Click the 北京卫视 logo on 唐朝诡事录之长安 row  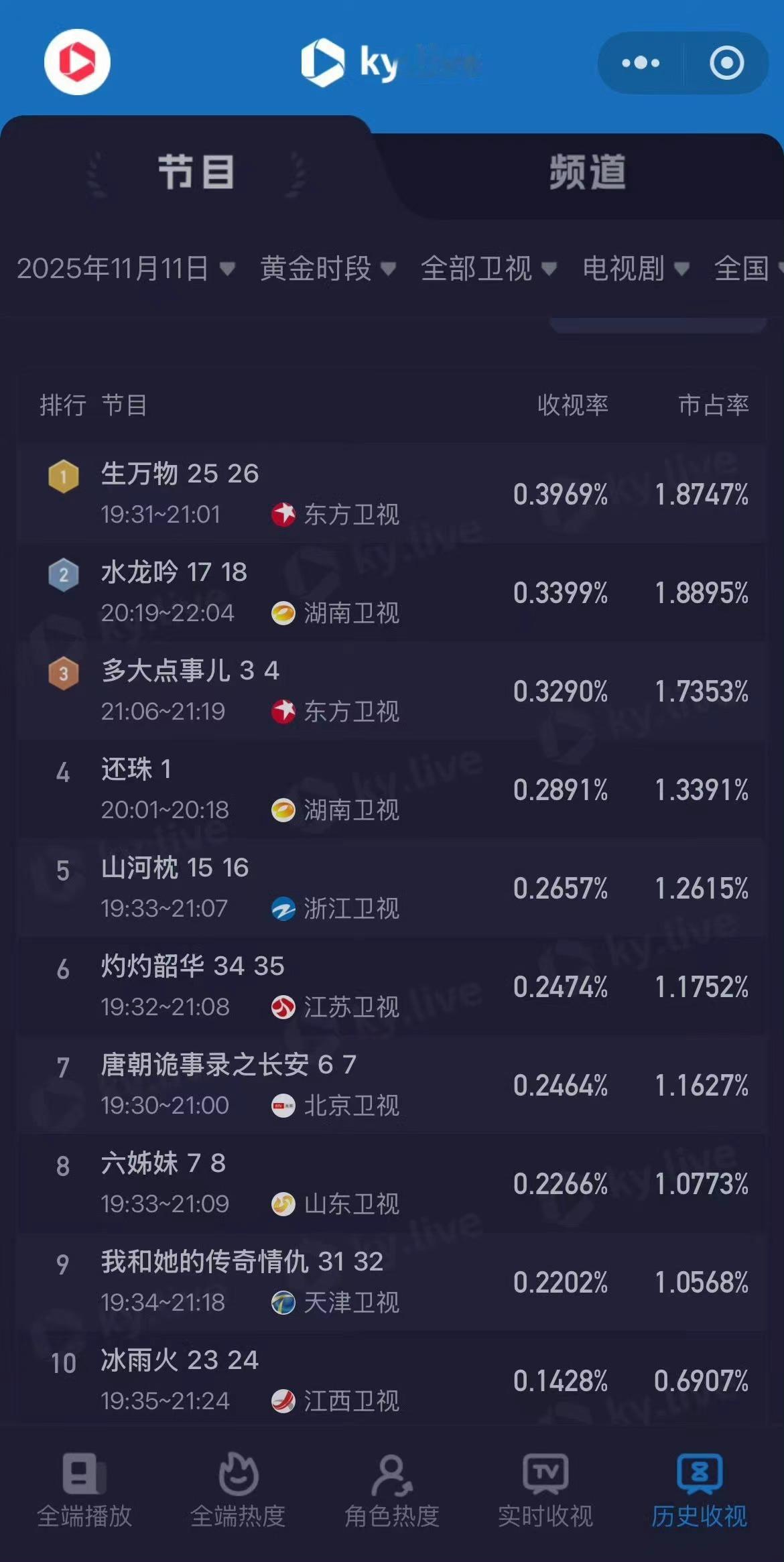pyautogui.click(x=284, y=1105)
